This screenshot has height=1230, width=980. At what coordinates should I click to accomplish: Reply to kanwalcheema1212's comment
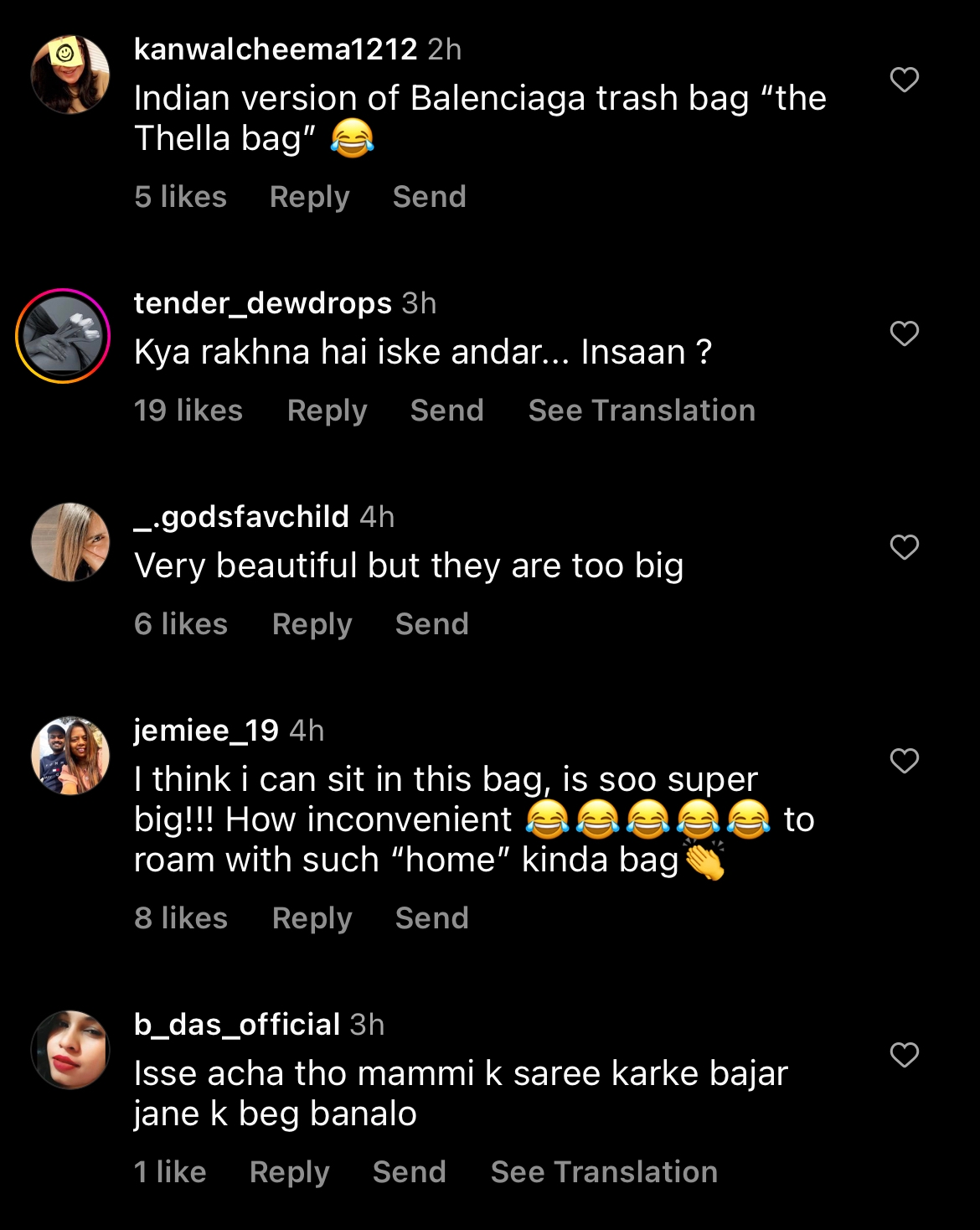point(309,197)
